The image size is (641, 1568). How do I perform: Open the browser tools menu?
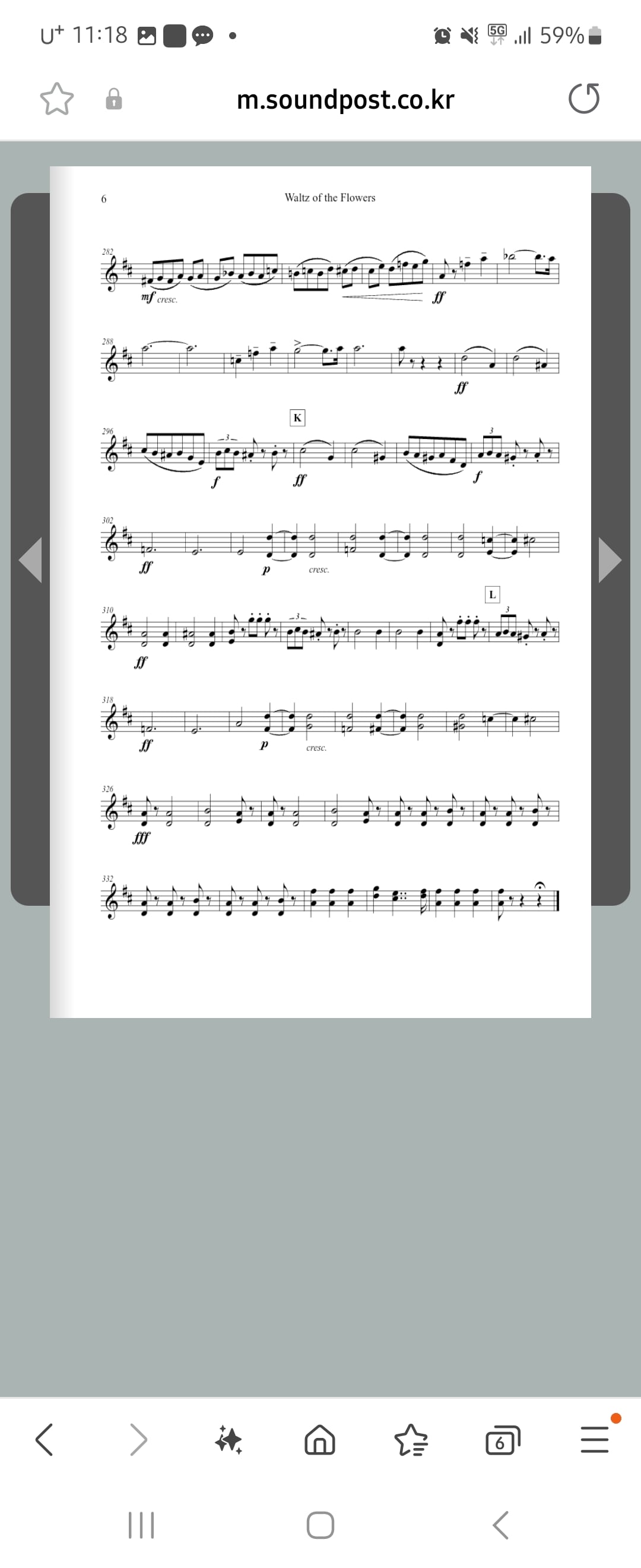tap(594, 1440)
